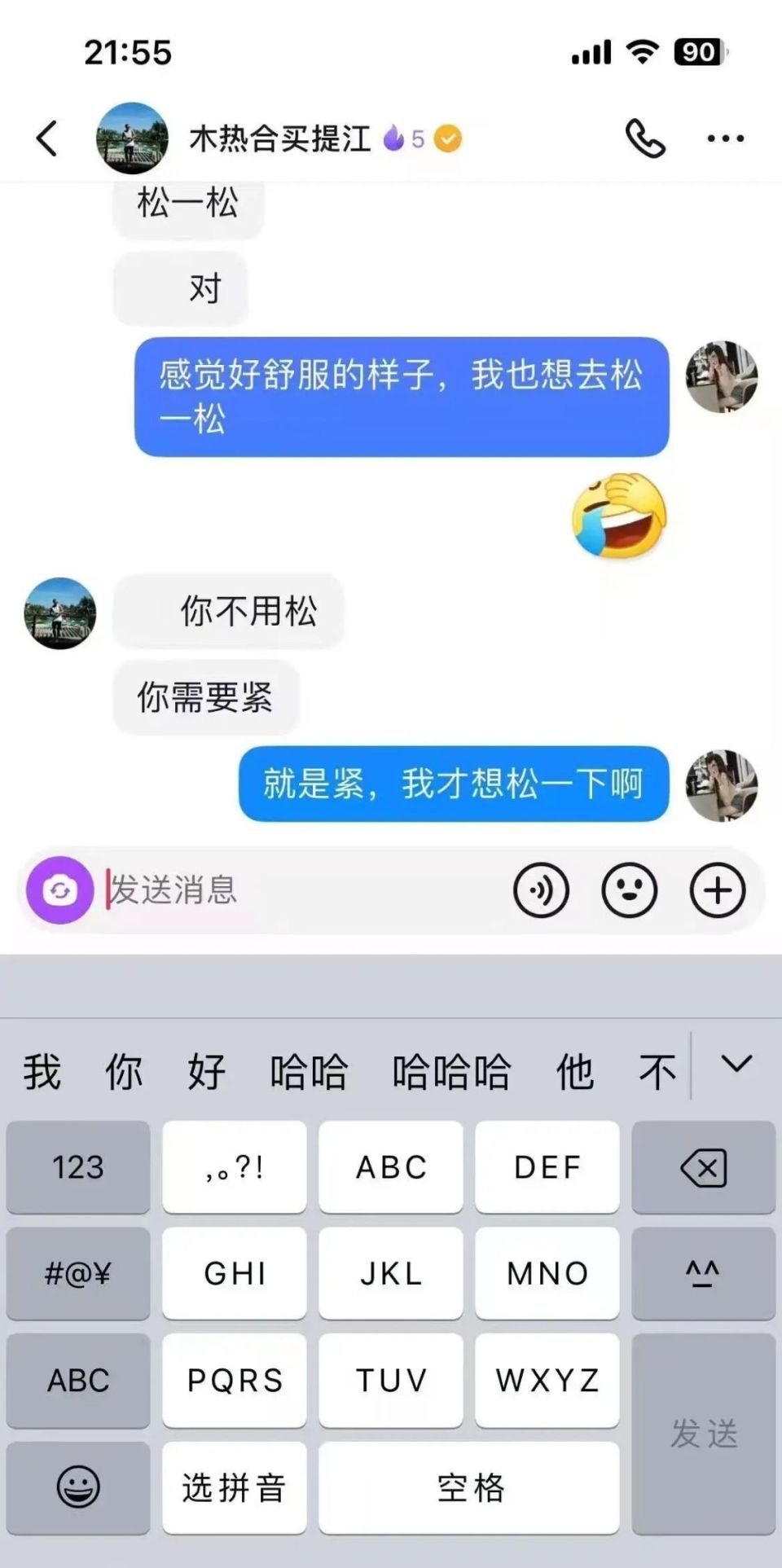Tap the 选拼音 key
Viewport: 782px width, 1568px height.
[x=234, y=1488]
